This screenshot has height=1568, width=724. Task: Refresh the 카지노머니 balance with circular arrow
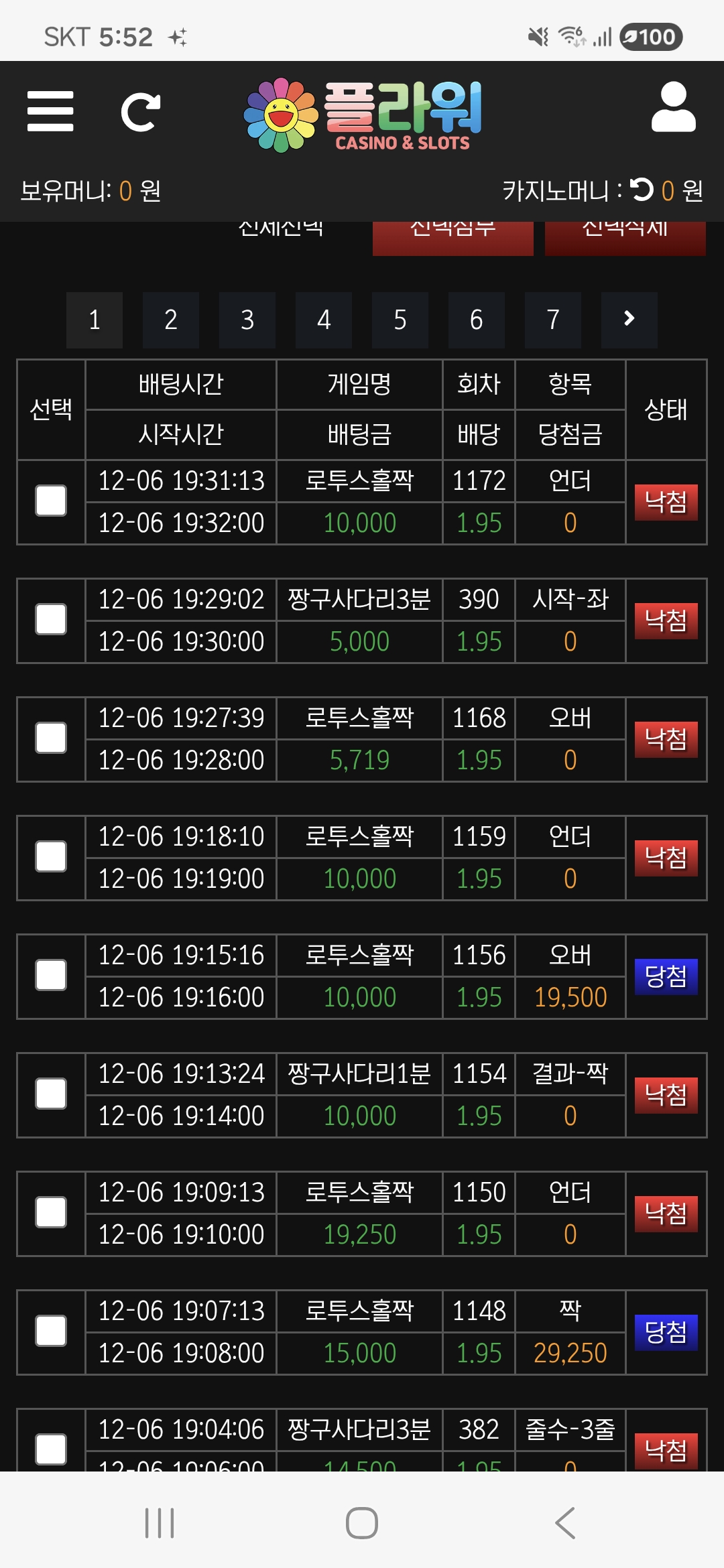point(642,190)
